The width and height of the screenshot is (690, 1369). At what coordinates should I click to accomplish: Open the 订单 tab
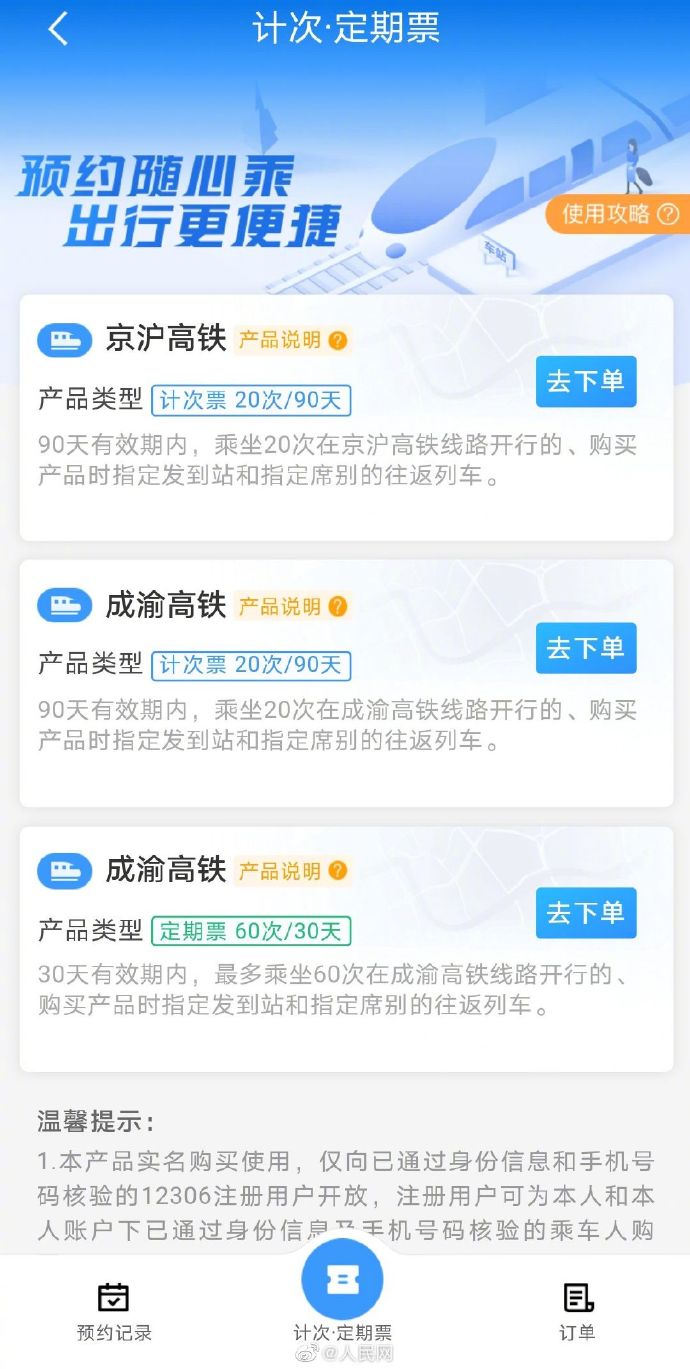click(x=577, y=1311)
